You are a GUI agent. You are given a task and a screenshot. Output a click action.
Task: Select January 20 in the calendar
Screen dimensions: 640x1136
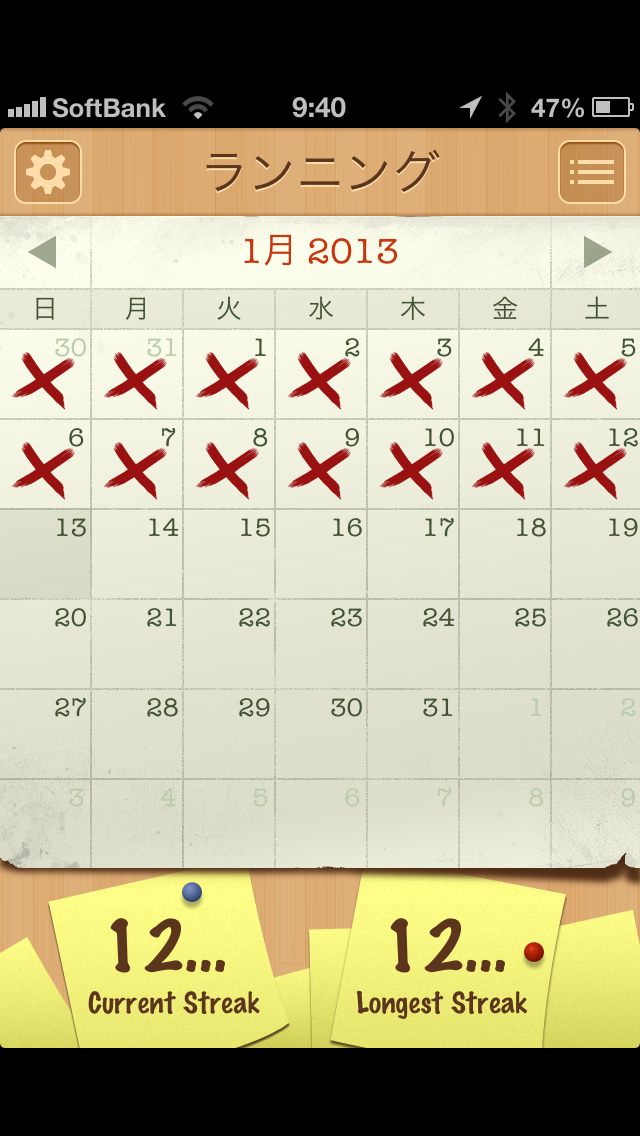point(45,644)
